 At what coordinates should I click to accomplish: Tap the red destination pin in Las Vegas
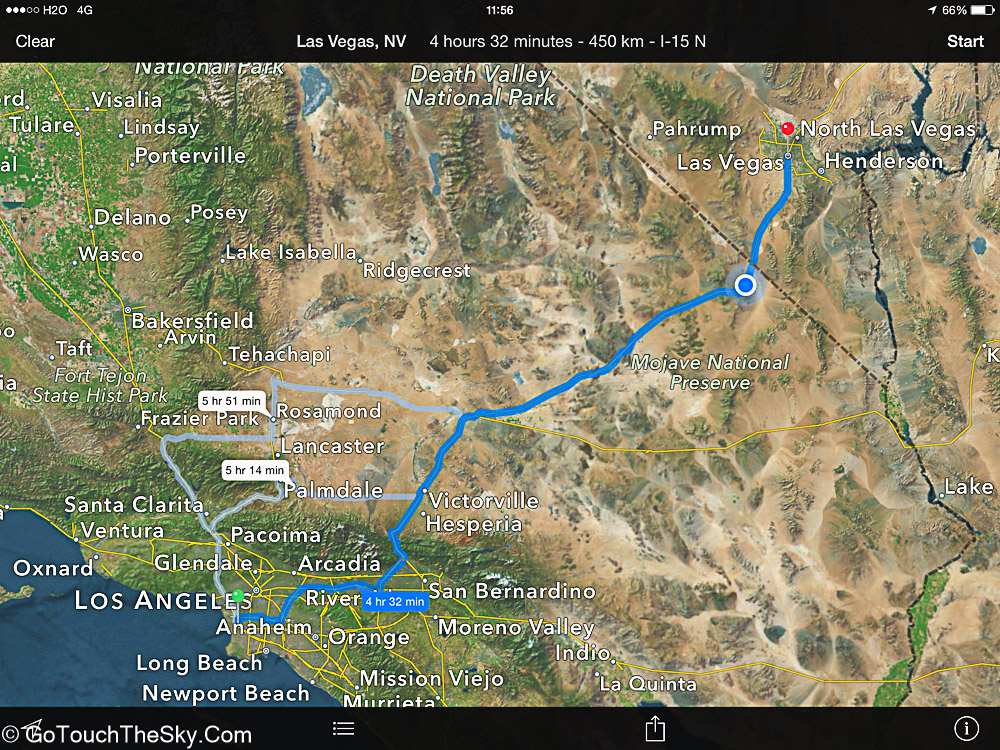click(788, 128)
